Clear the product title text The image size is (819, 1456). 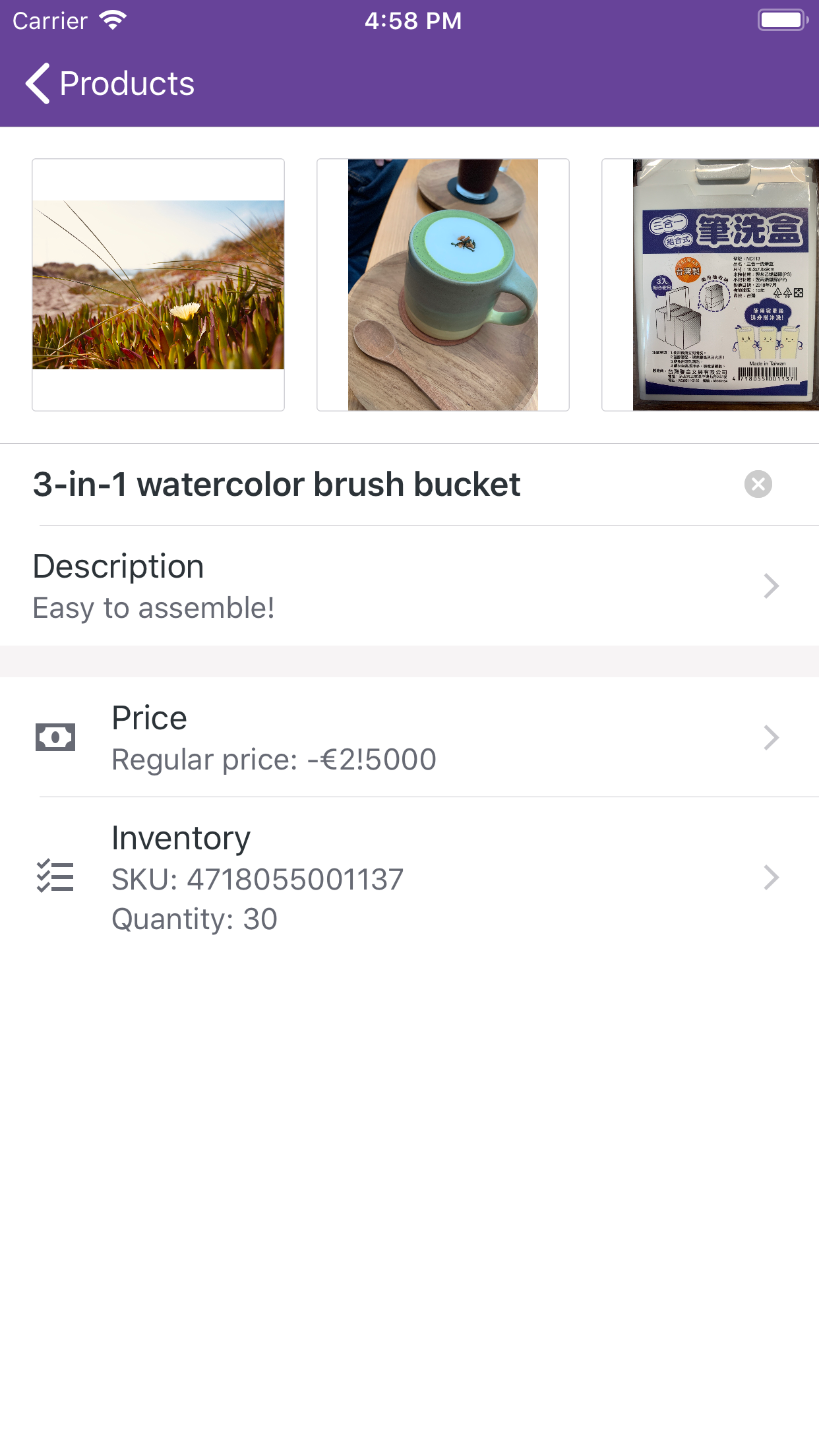pos(758,485)
